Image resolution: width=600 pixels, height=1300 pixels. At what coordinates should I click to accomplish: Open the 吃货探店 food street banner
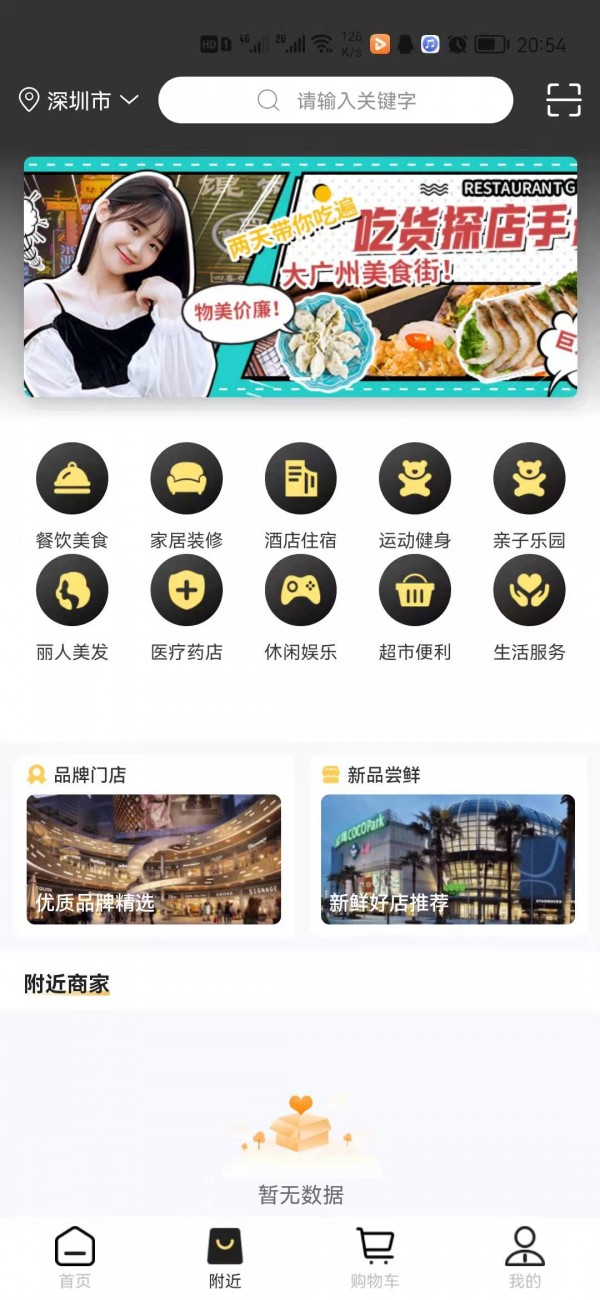pos(300,277)
